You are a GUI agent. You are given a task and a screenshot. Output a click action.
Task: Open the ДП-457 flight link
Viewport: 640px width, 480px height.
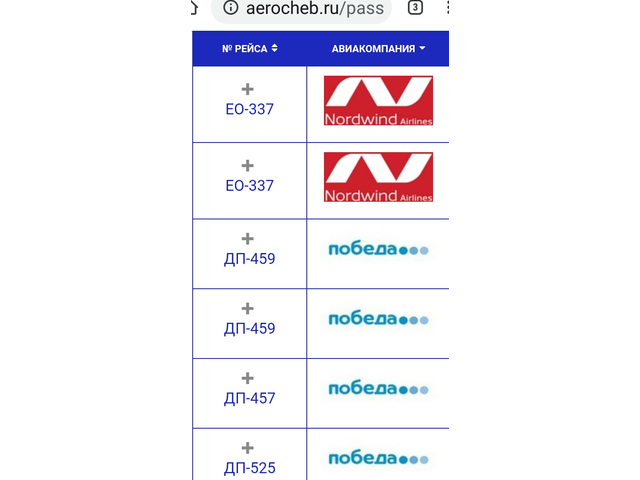coord(249,398)
